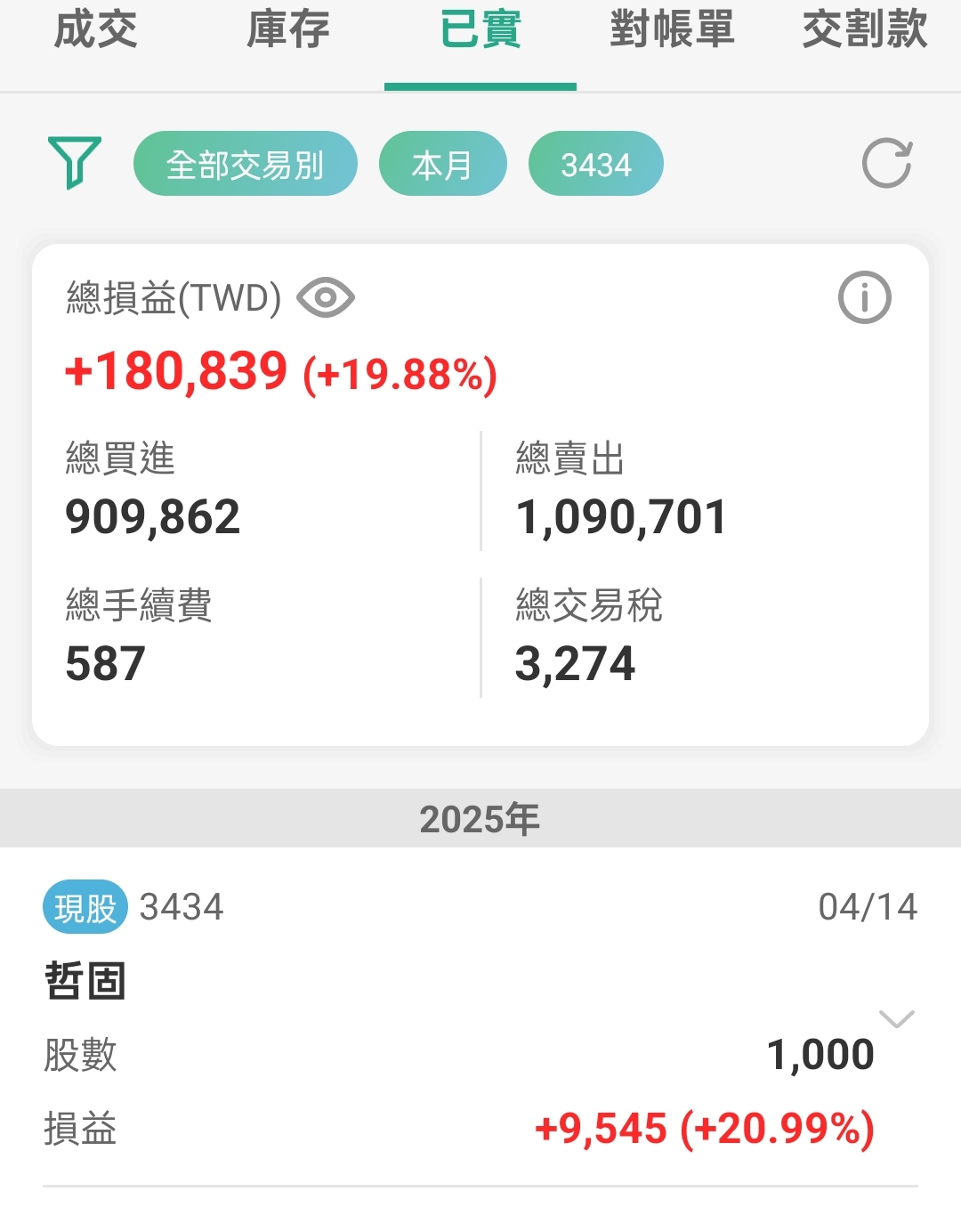
Task: Tap the 全部交易別 filter chip
Action: click(246, 164)
